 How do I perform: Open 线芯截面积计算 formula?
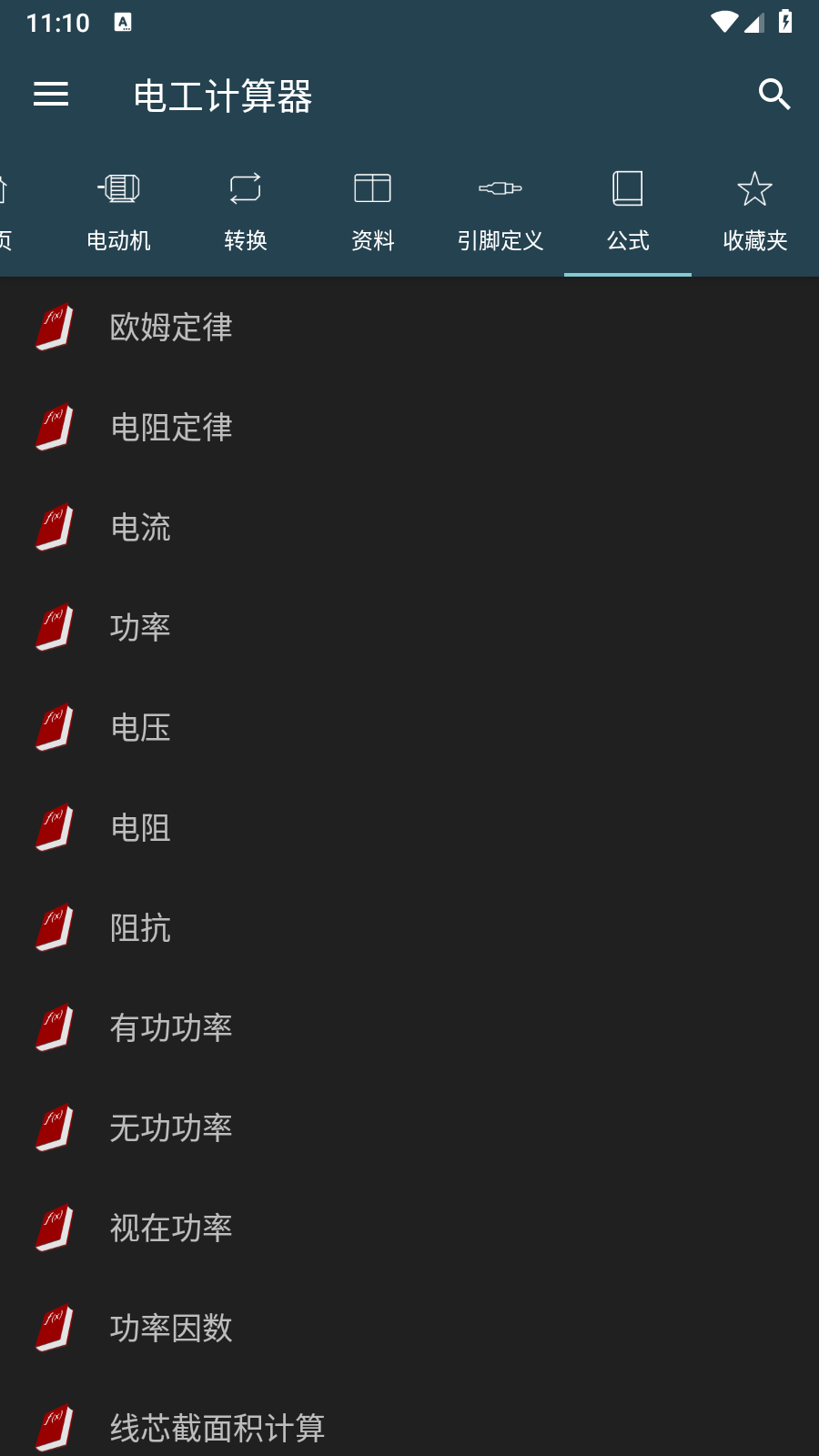(x=217, y=1427)
